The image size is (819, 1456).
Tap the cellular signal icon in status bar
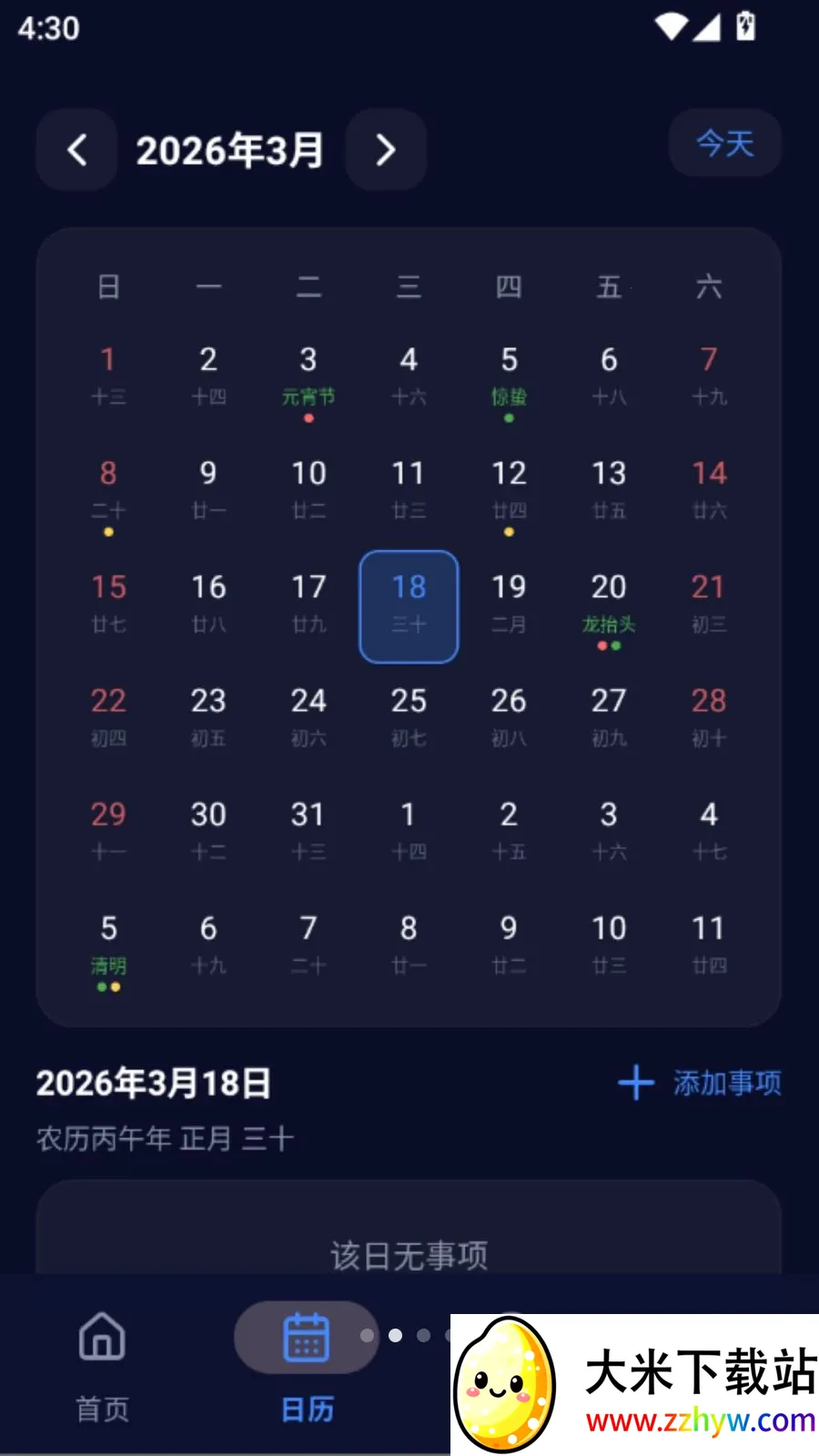(707, 27)
